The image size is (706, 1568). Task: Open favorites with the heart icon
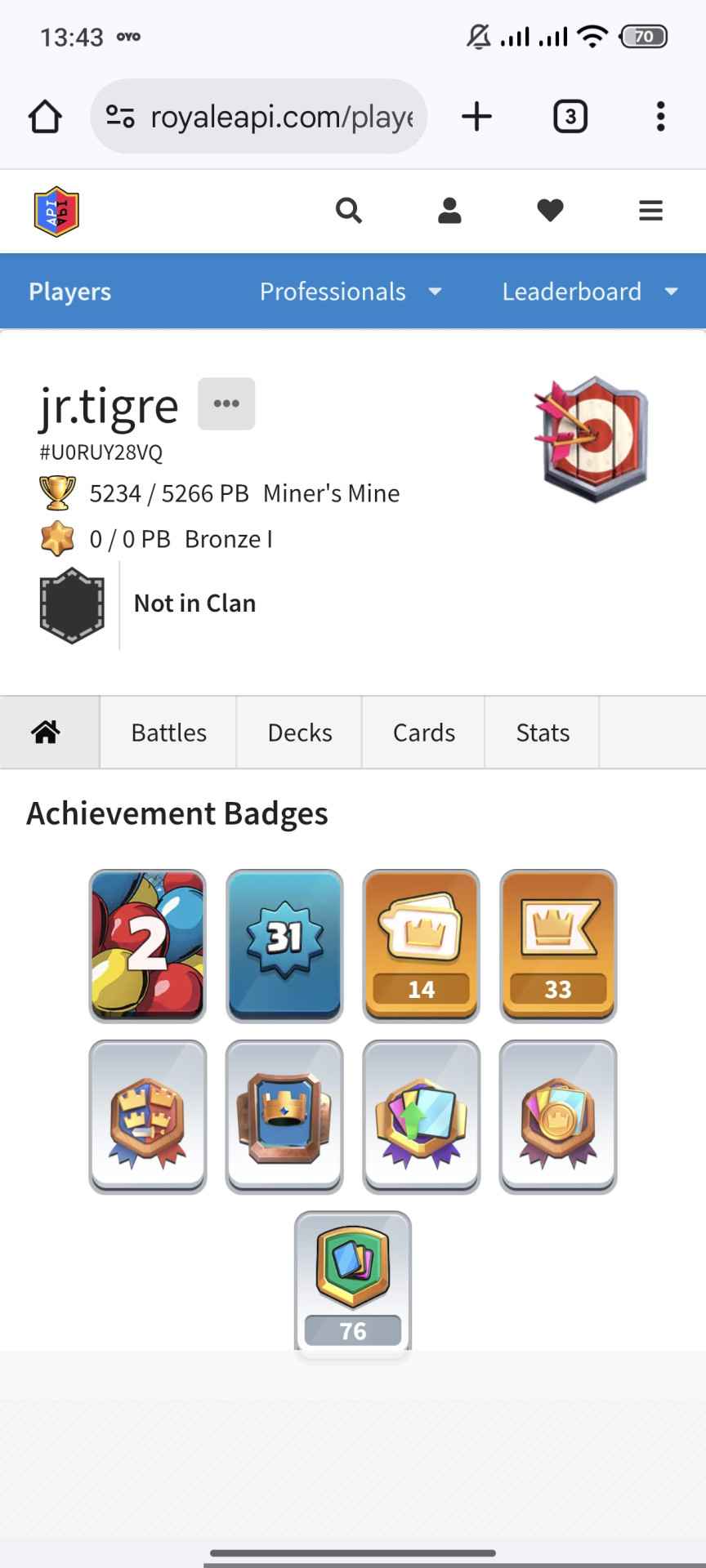click(x=550, y=211)
